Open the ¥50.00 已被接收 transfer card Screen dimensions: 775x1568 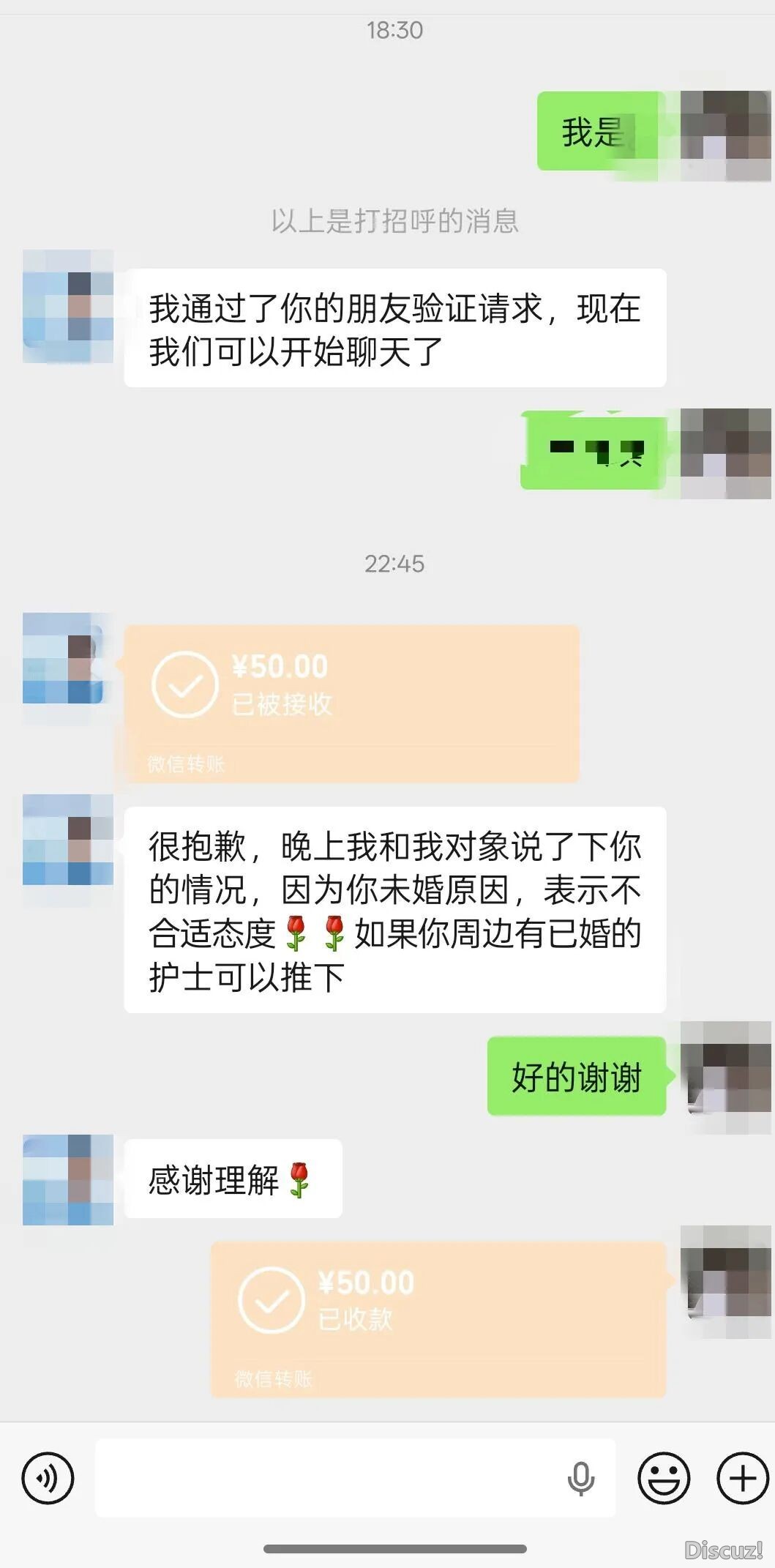351,703
